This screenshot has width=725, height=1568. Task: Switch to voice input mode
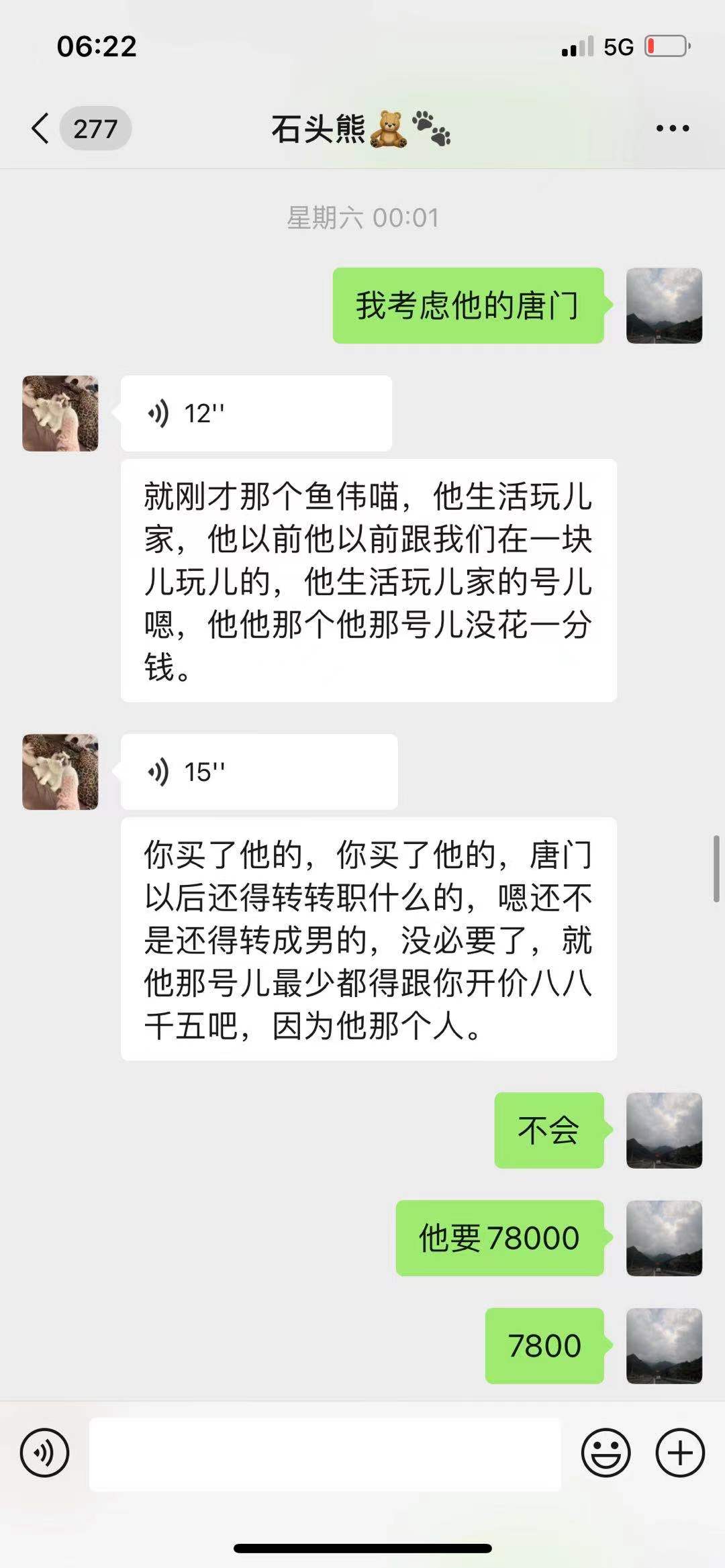[x=44, y=1453]
